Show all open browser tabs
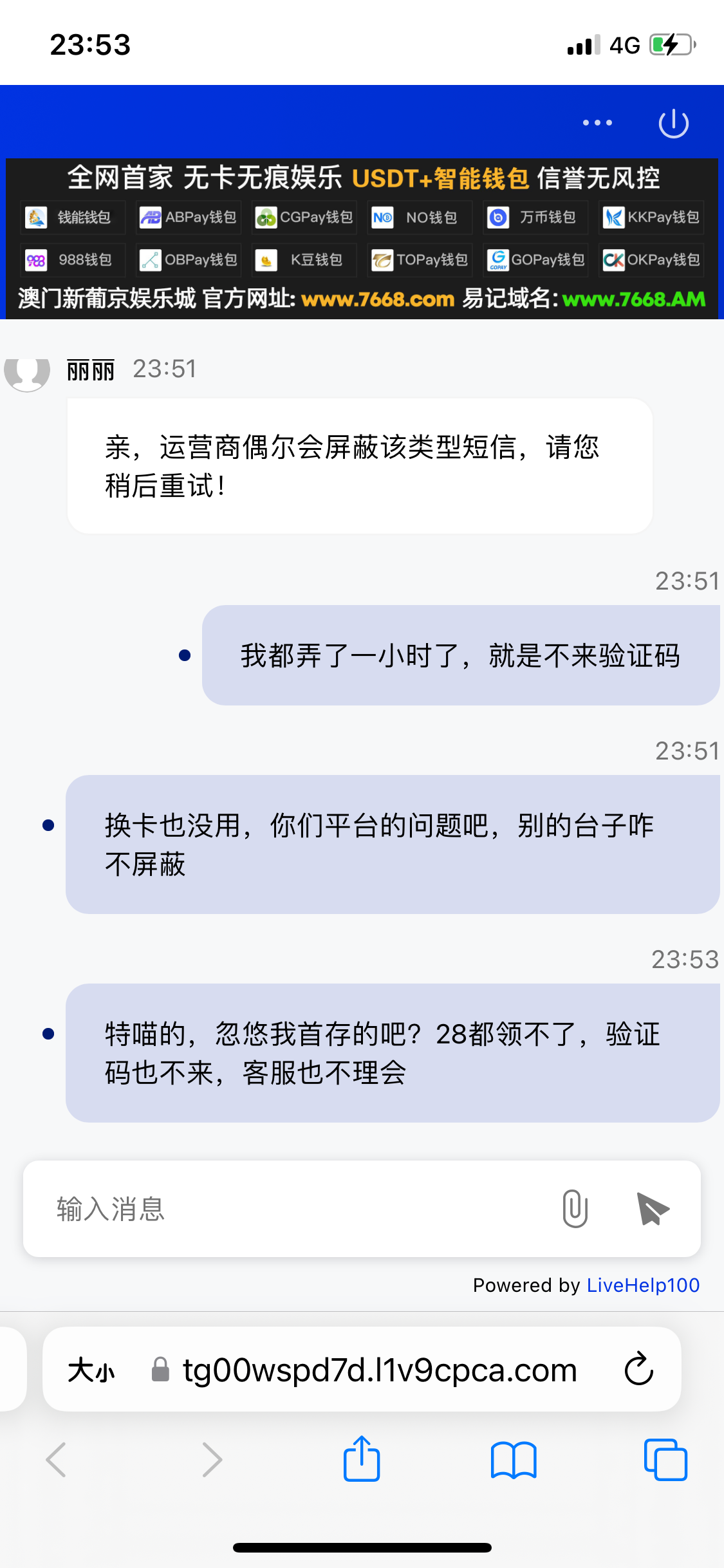 [x=665, y=1459]
